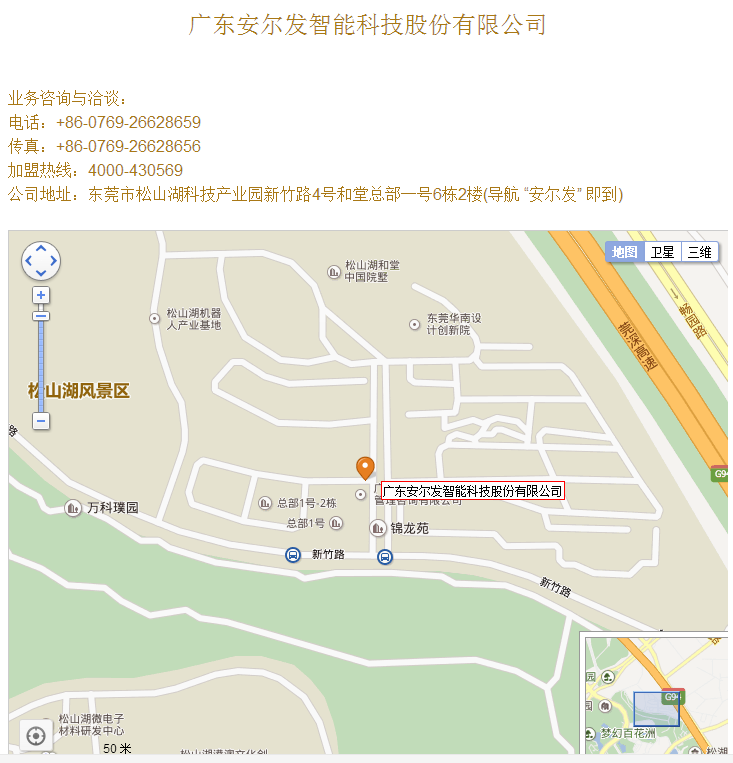733x763 pixels.
Task: Zoom out with the minus button
Action: tap(41, 421)
